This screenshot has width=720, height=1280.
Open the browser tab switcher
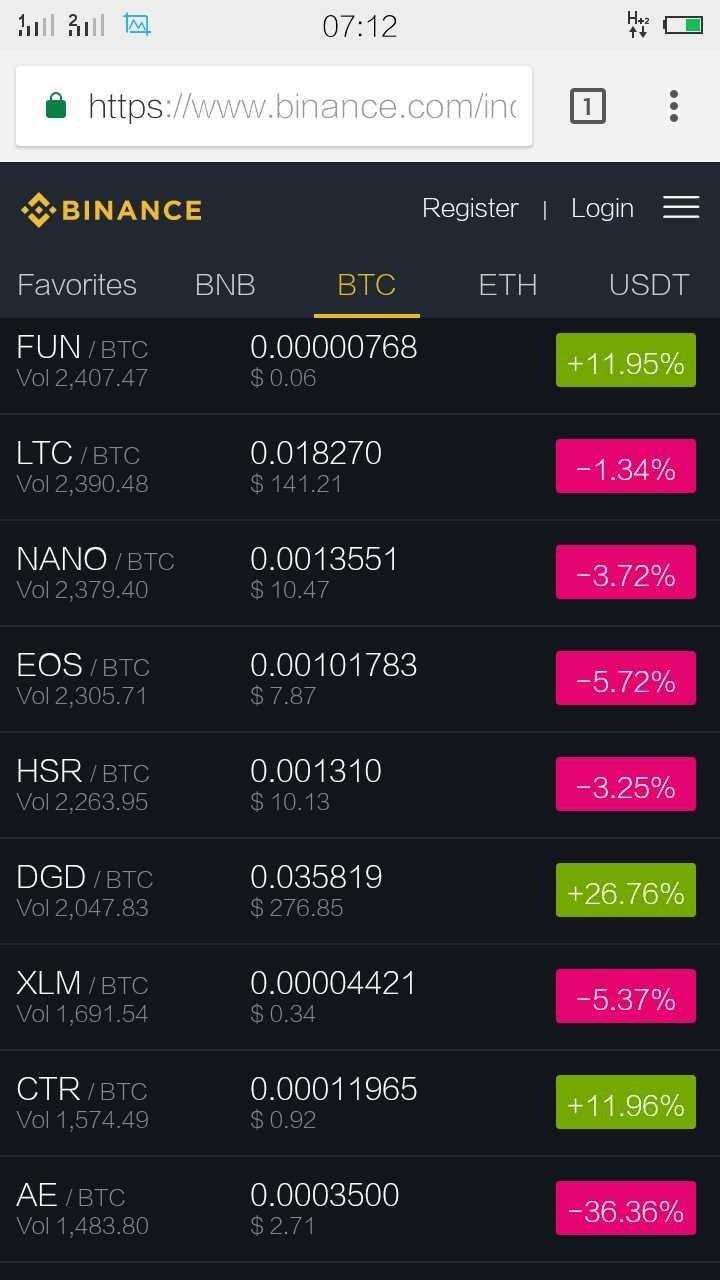click(588, 106)
